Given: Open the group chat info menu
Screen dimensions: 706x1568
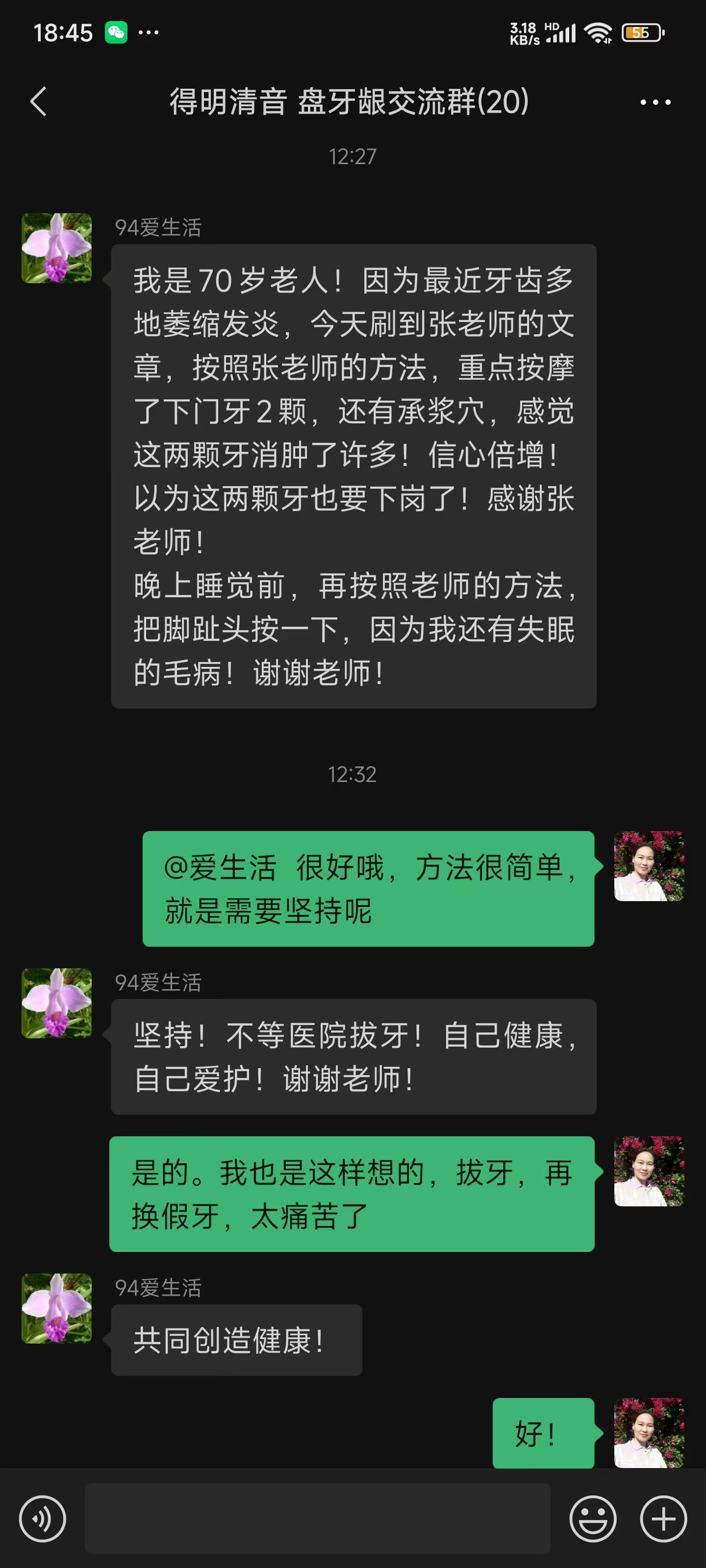Looking at the screenshot, I should pos(655,102).
